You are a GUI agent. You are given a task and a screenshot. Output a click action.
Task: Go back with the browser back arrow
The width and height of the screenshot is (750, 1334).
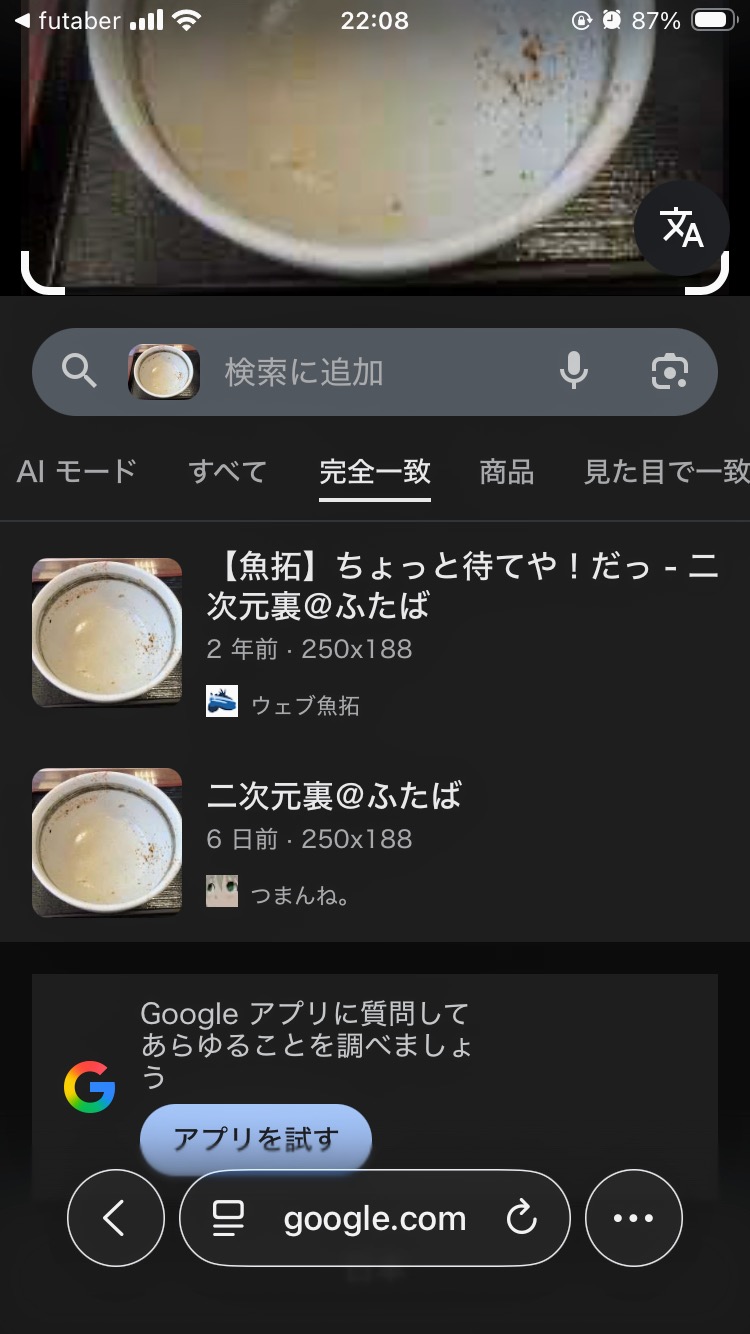pos(115,1218)
